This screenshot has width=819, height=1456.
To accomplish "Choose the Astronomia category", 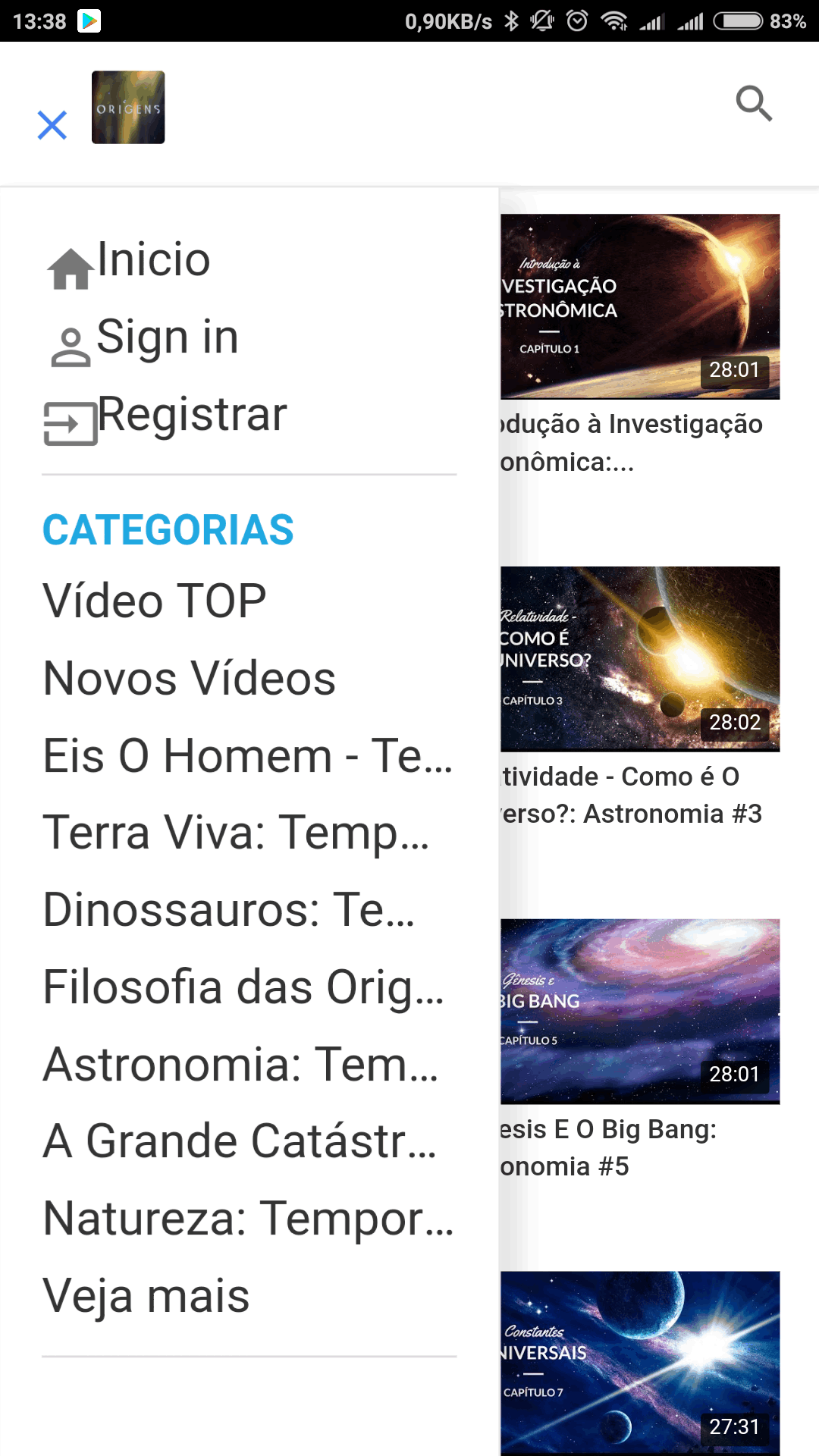I will 240,1065.
